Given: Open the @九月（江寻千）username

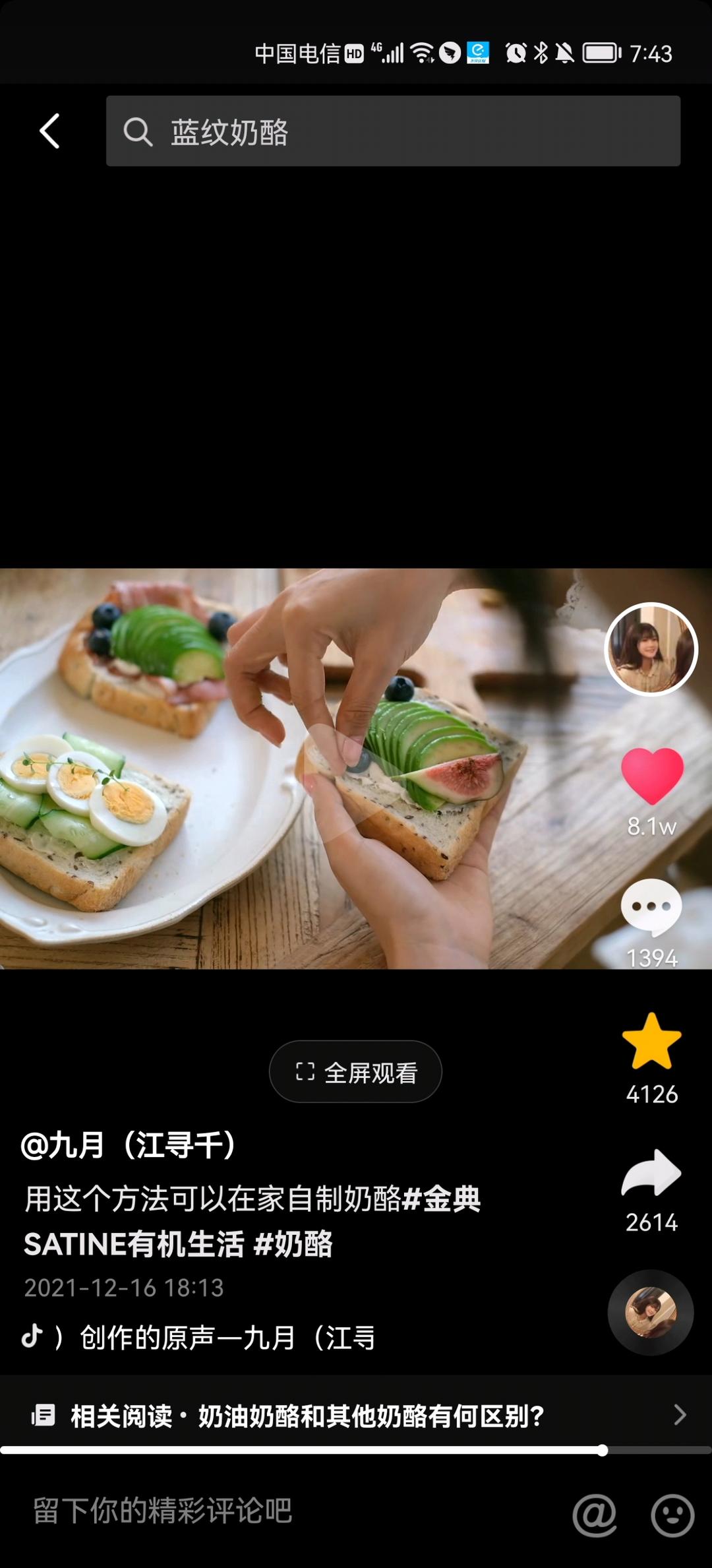Looking at the screenshot, I should (x=129, y=1145).
